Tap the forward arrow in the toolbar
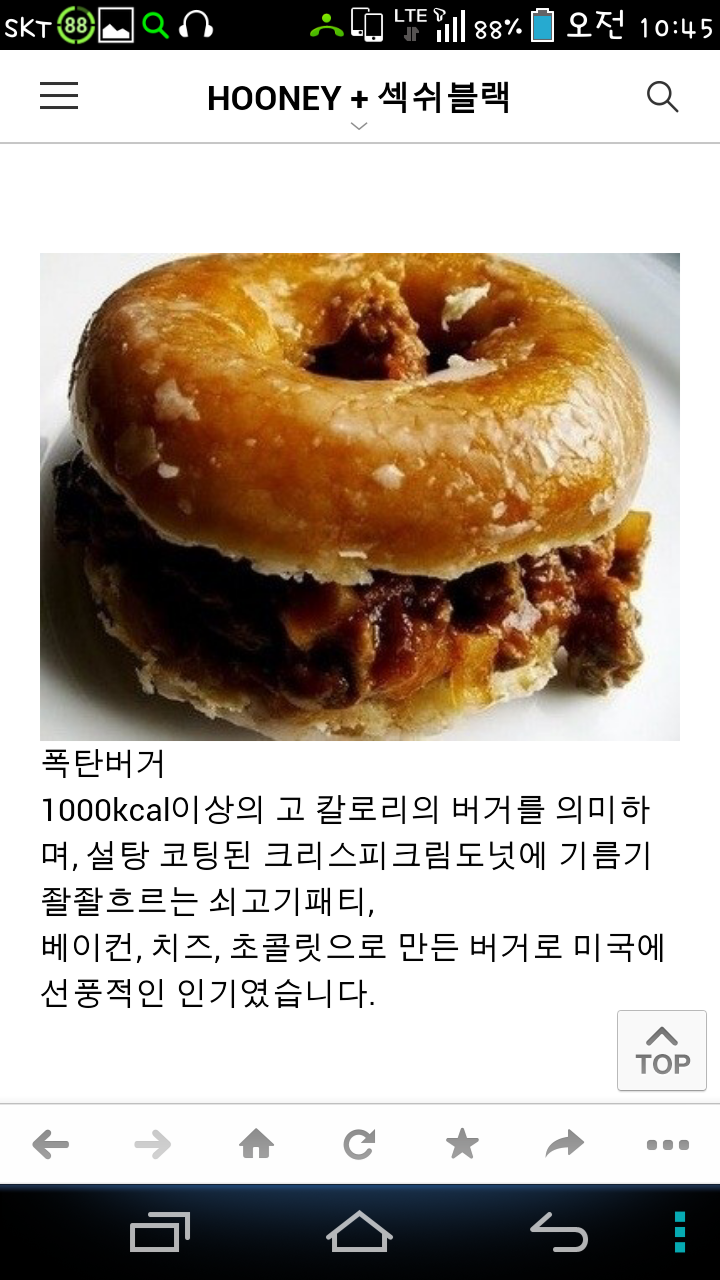The width and height of the screenshot is (720, 1280). click(x=153, y=1143)
